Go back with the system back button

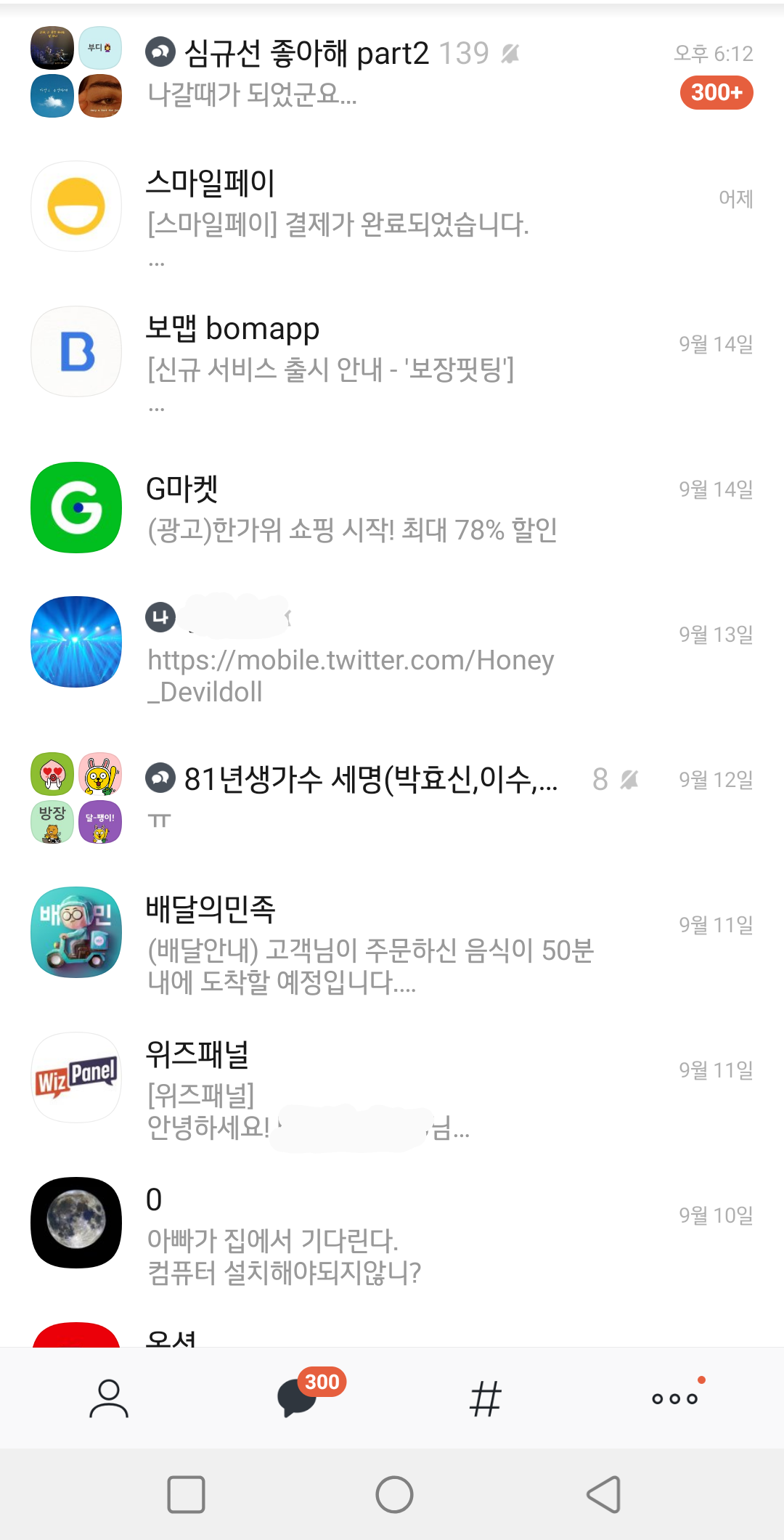[x=603, y=1494]
